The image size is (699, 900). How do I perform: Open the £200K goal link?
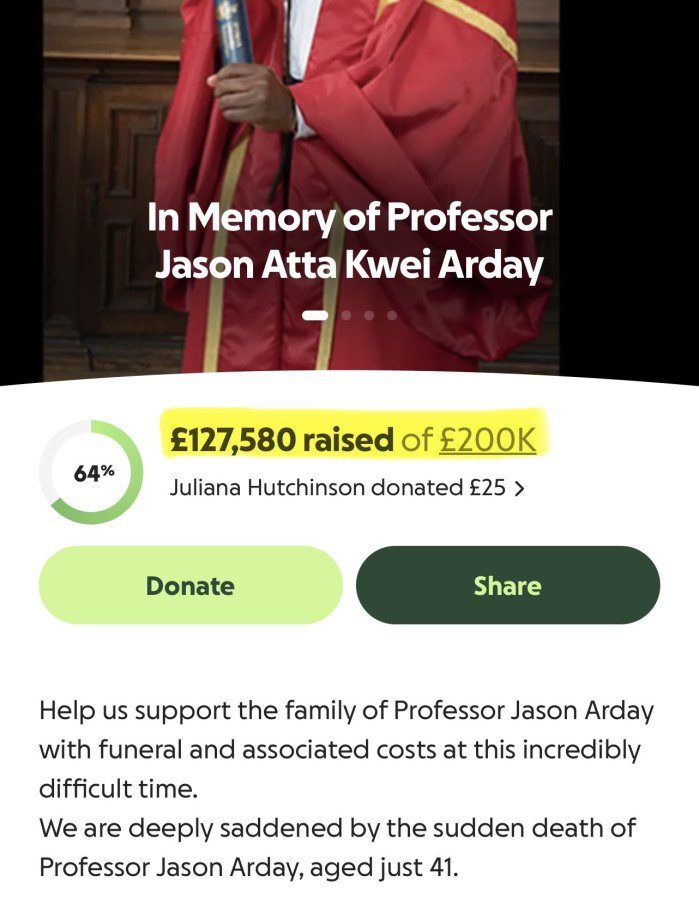tap(487, 440)
